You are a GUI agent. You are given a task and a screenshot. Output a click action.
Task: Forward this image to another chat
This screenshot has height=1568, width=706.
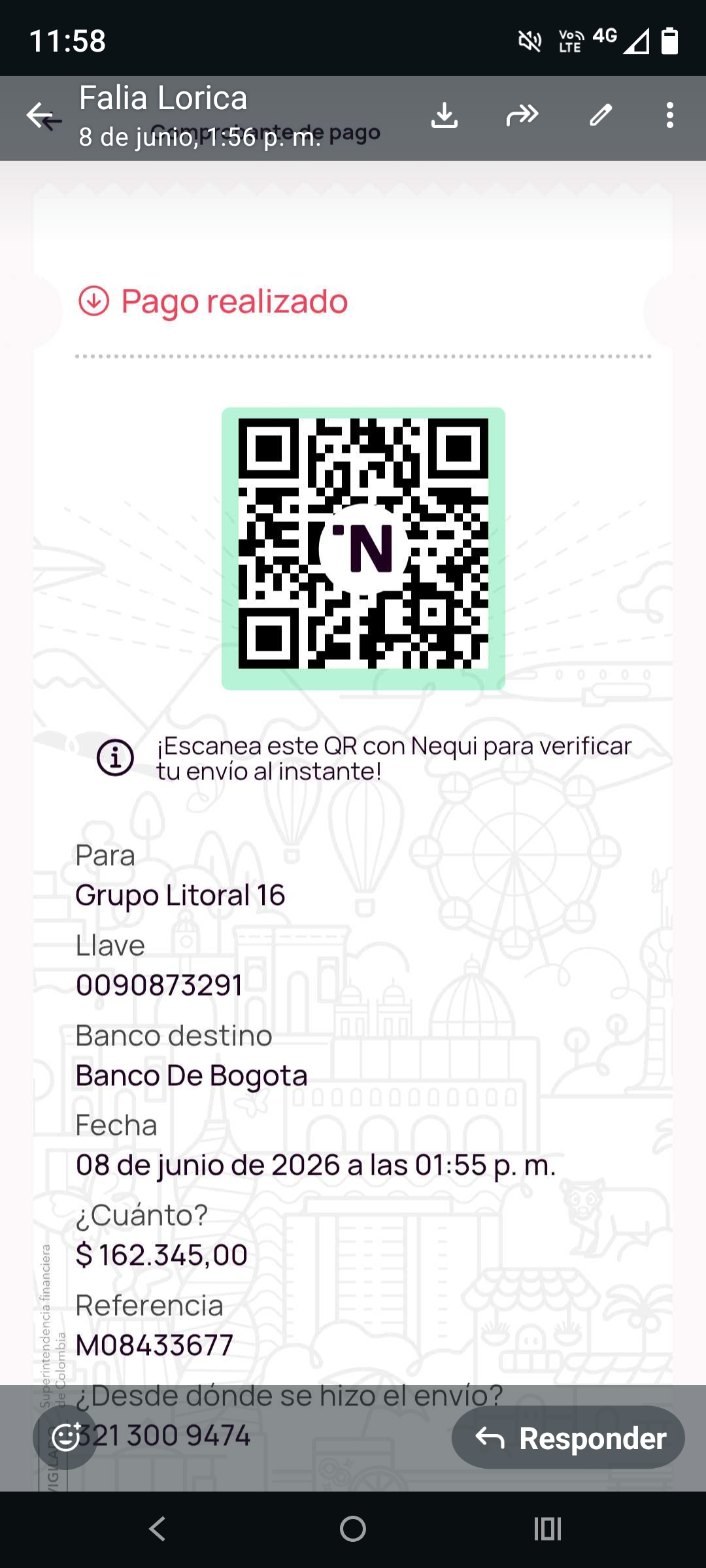pyautogui.click(x=522, y=116)
